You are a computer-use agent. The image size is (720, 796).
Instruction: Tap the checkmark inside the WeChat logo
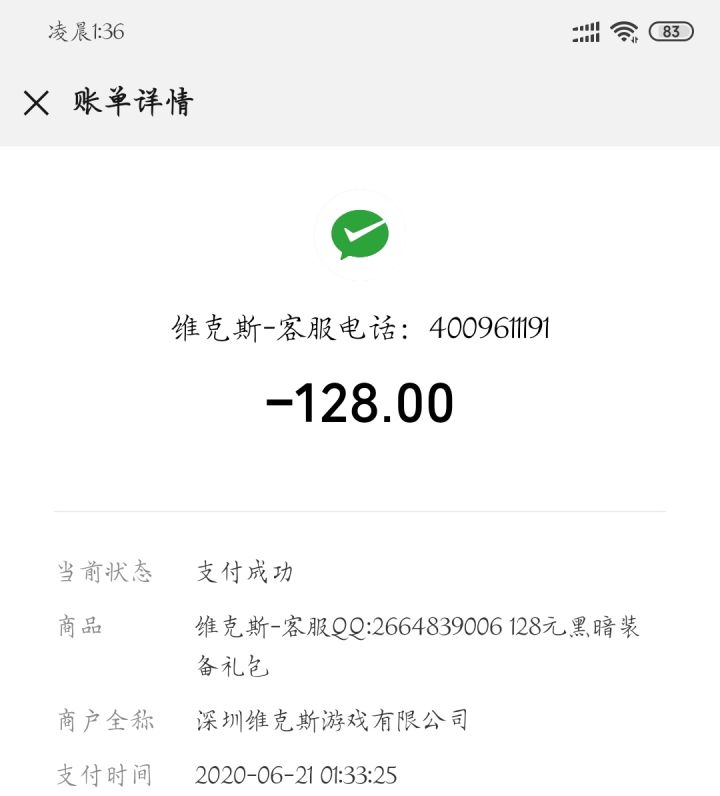click(x=360, y=233)
